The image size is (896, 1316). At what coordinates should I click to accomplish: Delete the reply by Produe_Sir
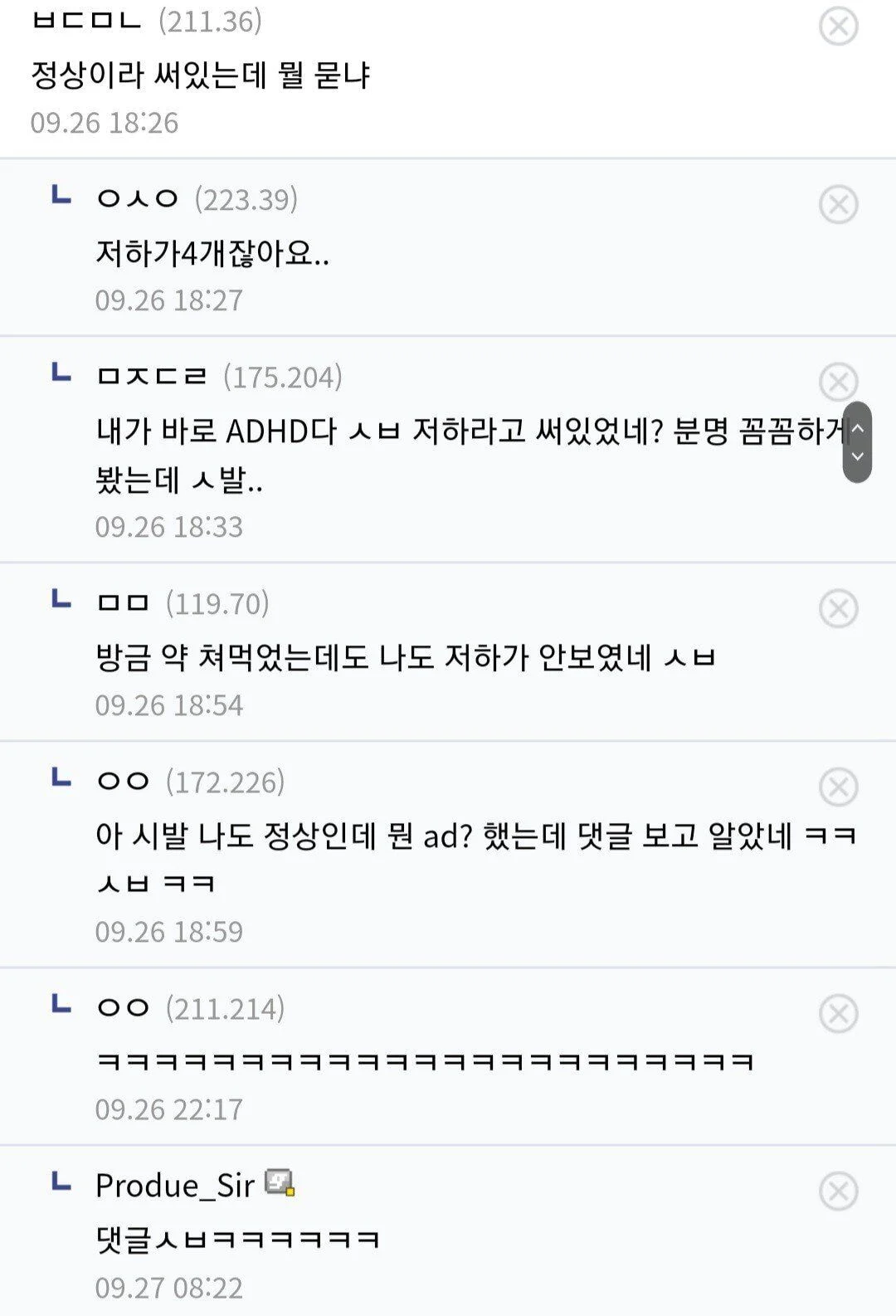838,1192
